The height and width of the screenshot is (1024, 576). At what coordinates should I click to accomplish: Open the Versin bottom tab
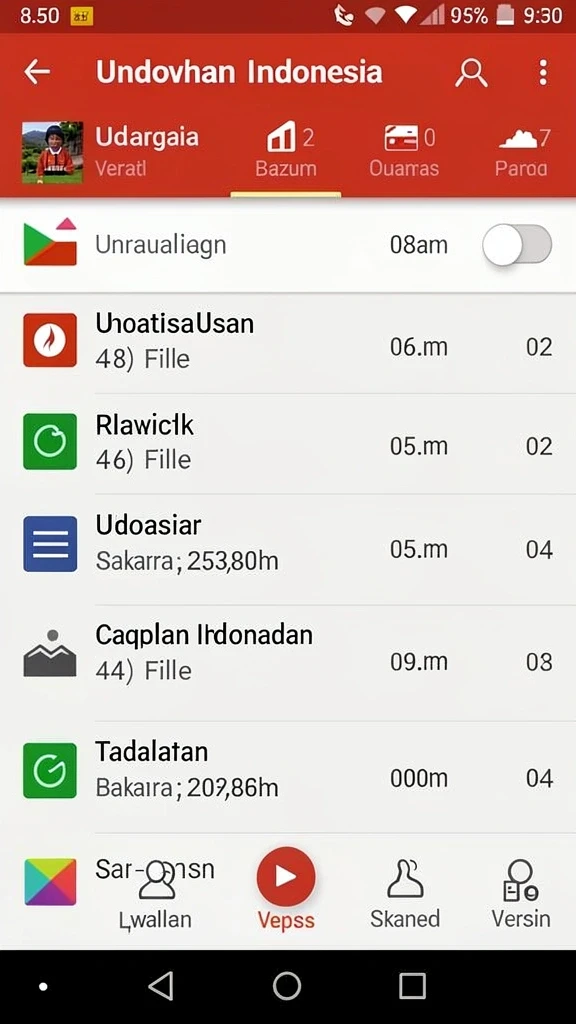tap(521, 895)
